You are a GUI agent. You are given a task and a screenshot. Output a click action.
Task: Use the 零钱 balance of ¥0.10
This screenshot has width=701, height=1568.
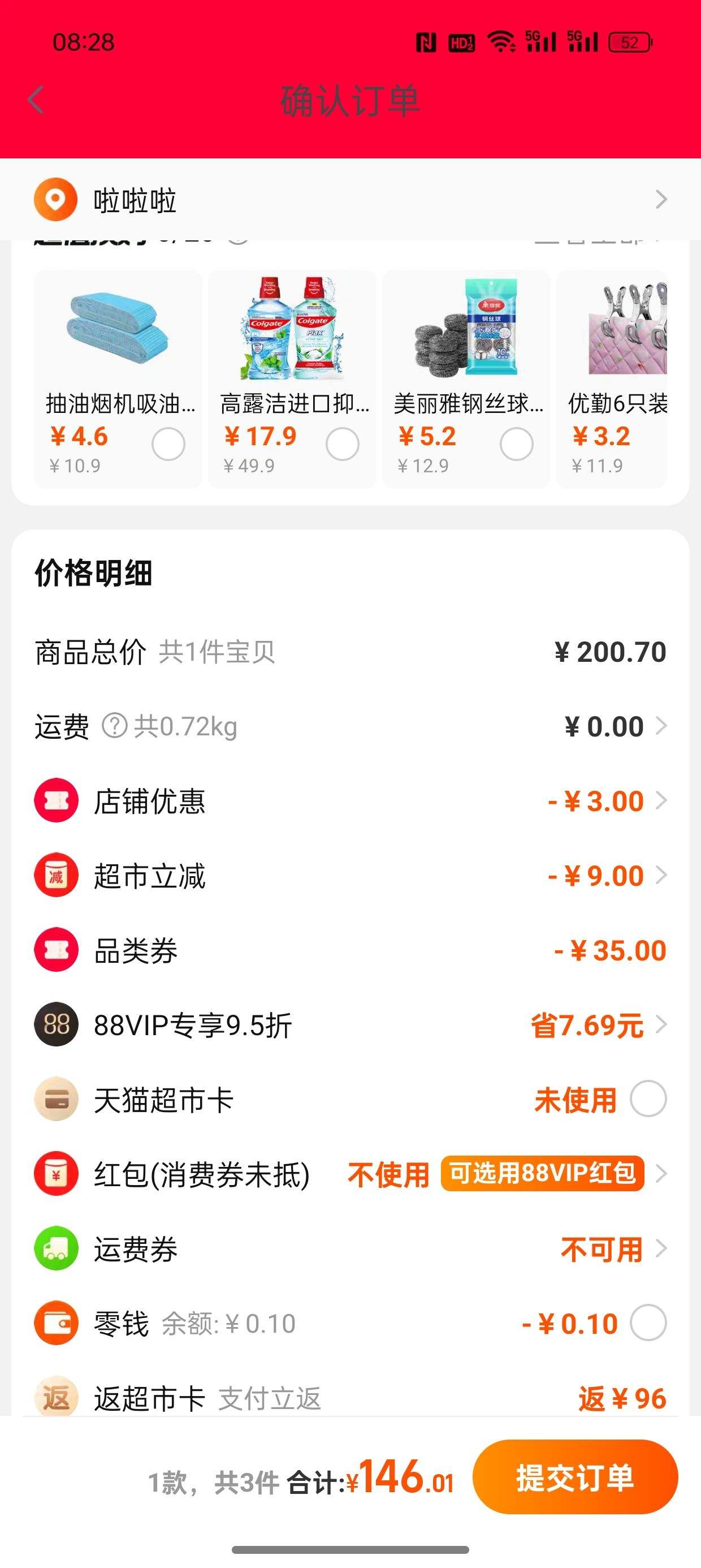click(648, 1323)
